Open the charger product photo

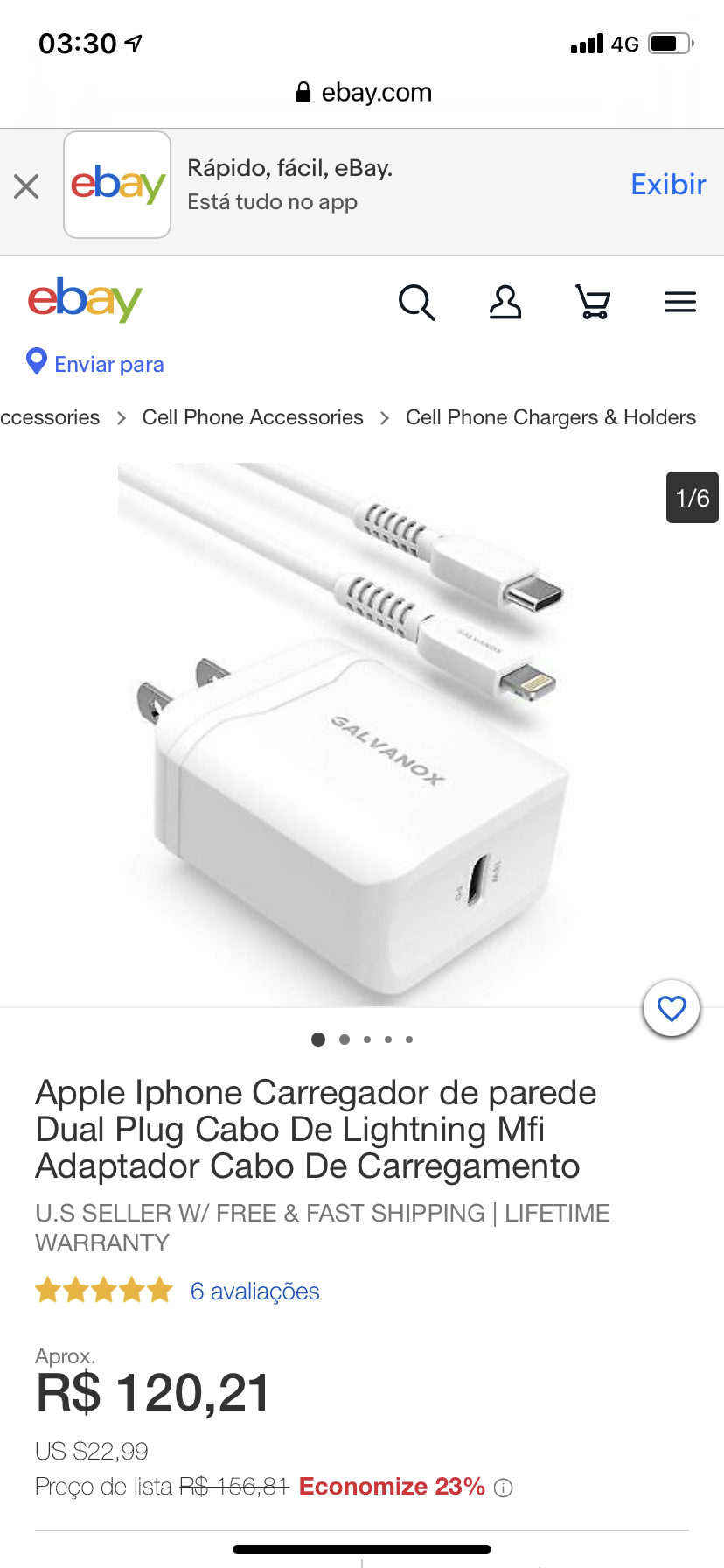pyautogui.click(x=361, y=733)
